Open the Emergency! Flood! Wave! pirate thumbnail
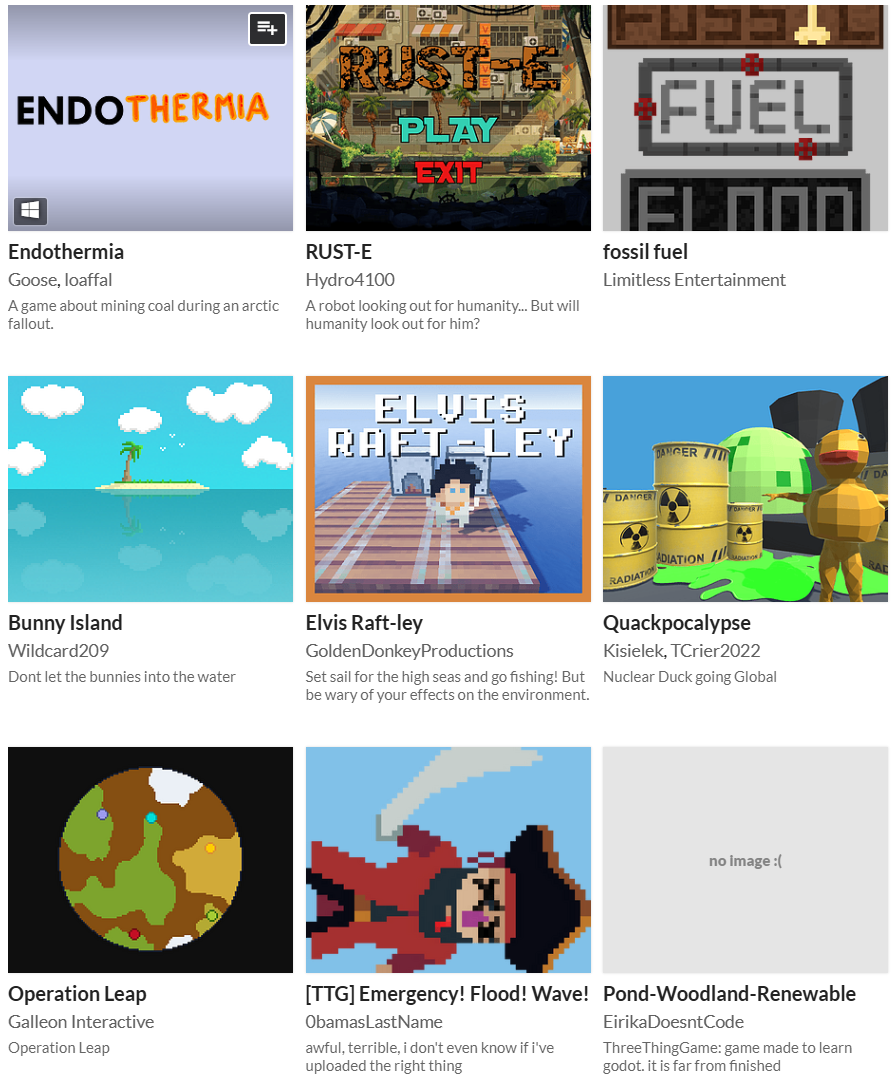Screen dimensions: 896x1085 point(448,859)
